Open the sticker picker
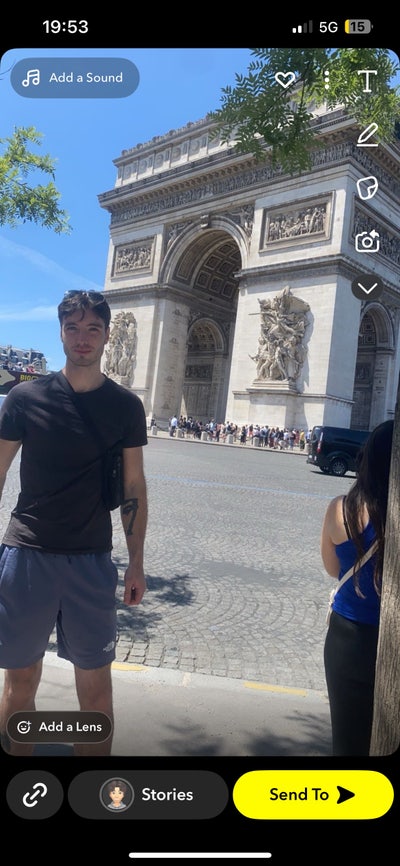Screen dimensions: 400x866 pos(367,188)
